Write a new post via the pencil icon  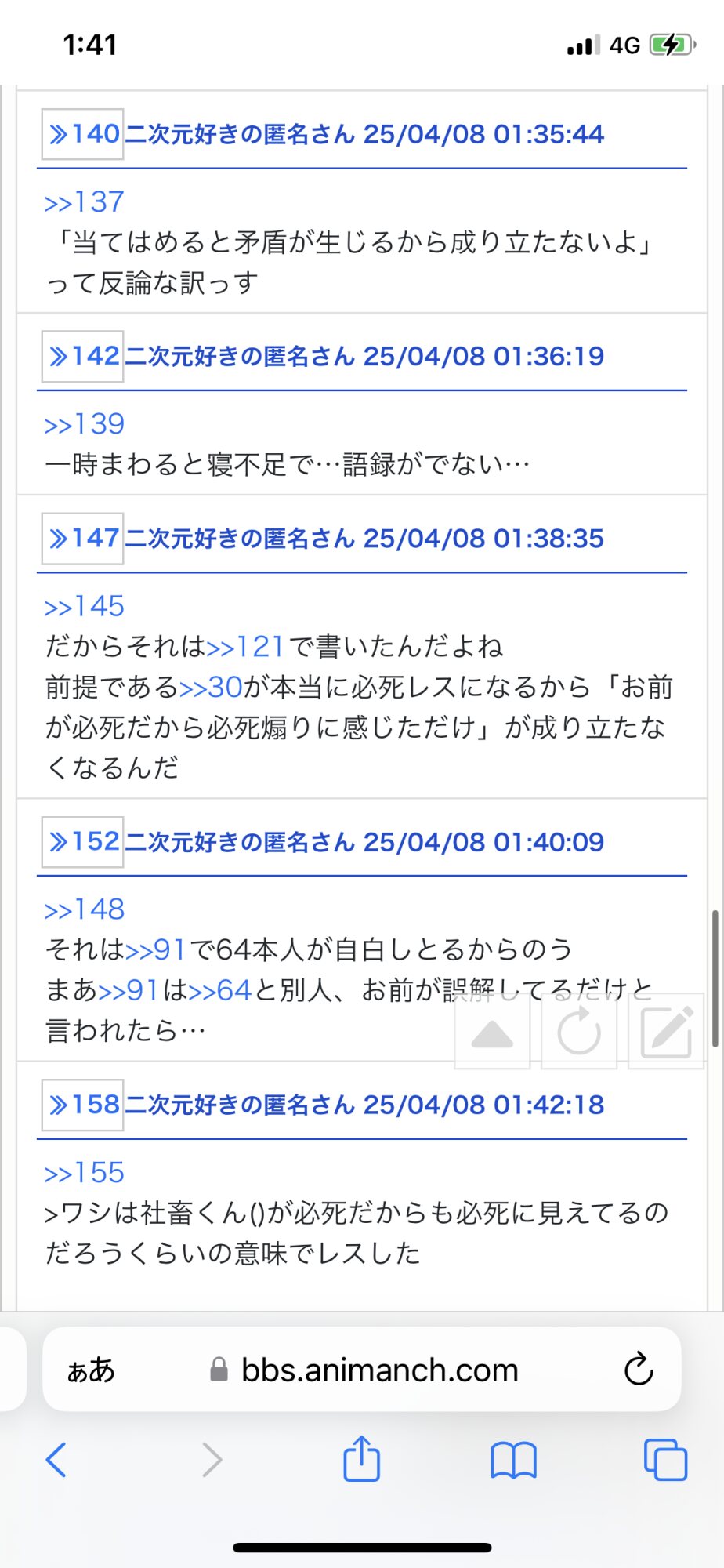tap(666, 1033)
